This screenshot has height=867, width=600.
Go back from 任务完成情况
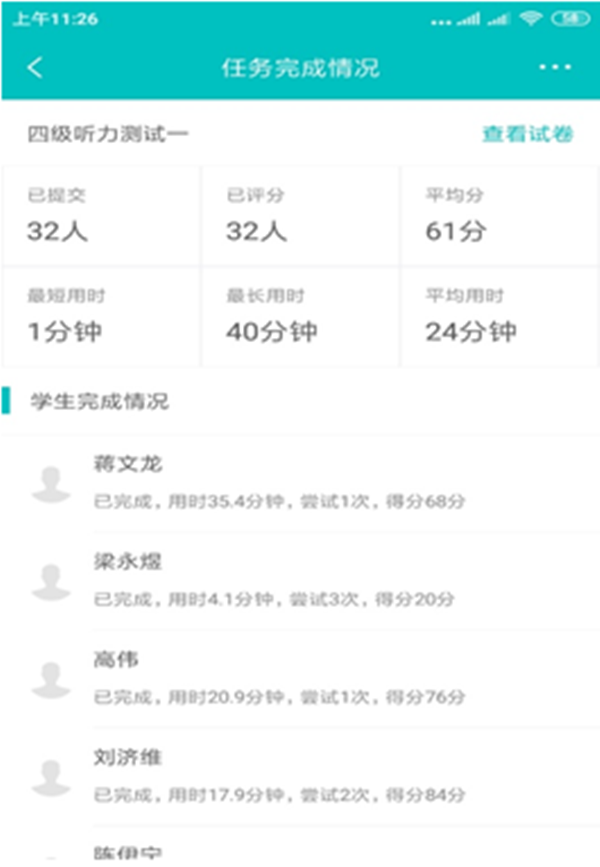click(x=36, y=67)
